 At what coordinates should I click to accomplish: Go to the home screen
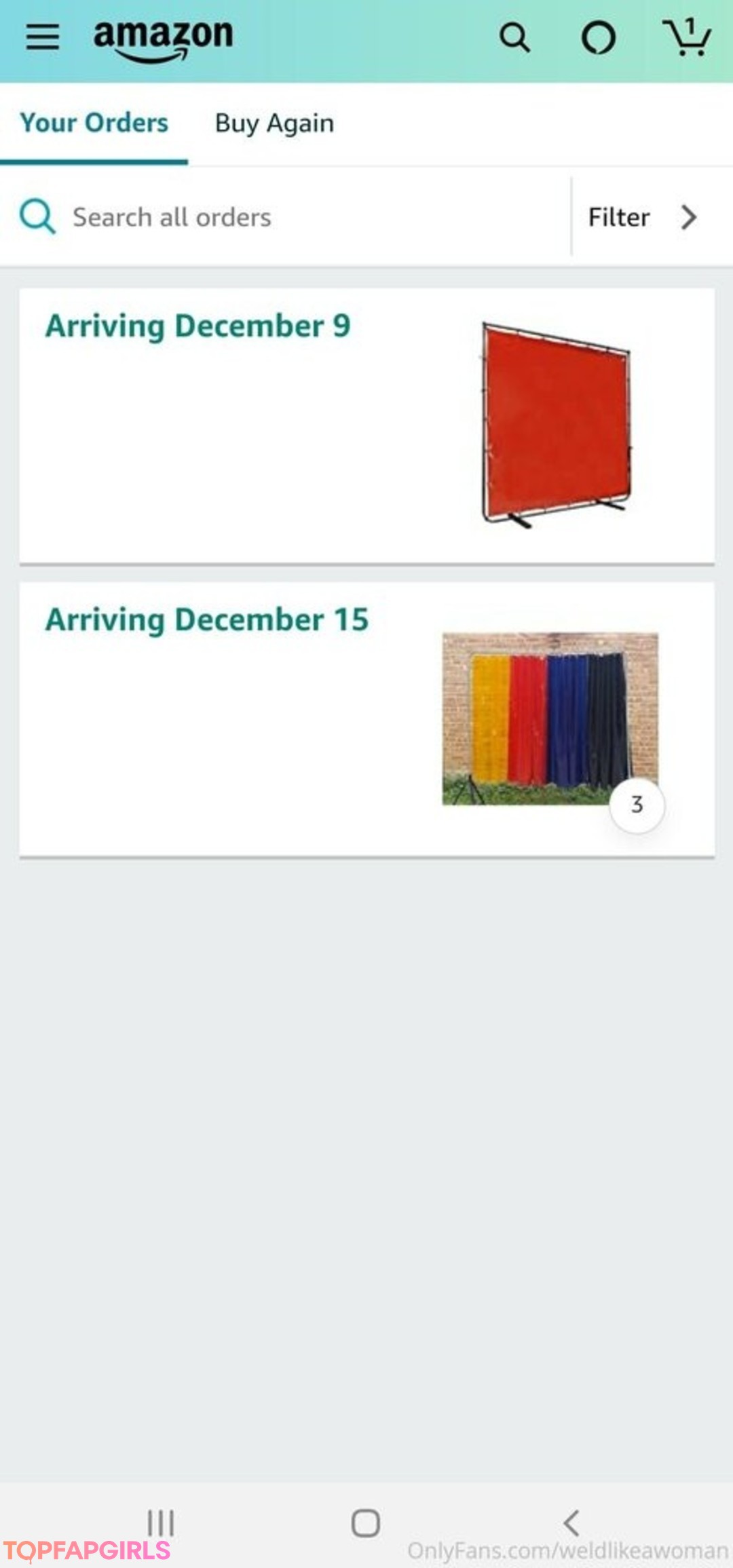coord(365,1523)
